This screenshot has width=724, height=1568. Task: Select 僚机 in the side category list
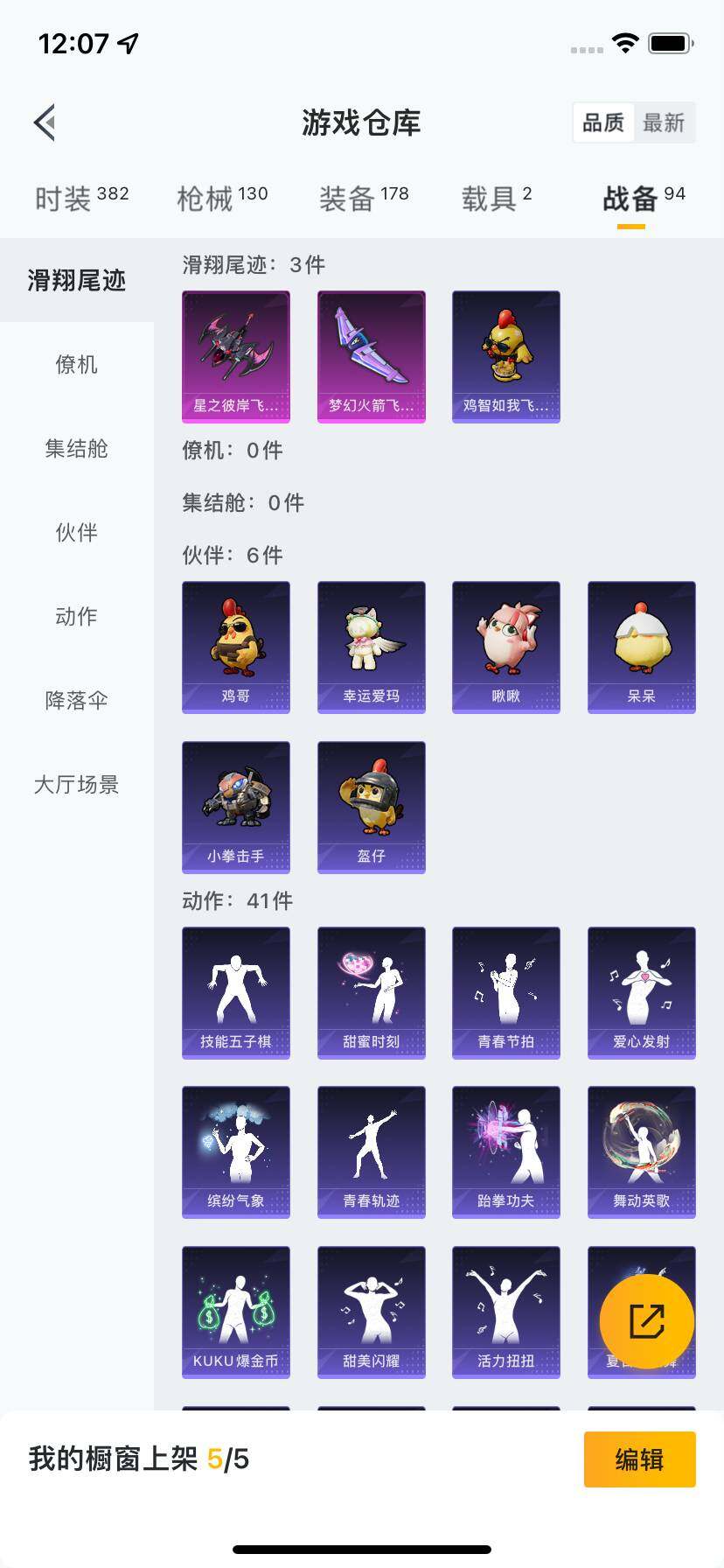point(77,364)
